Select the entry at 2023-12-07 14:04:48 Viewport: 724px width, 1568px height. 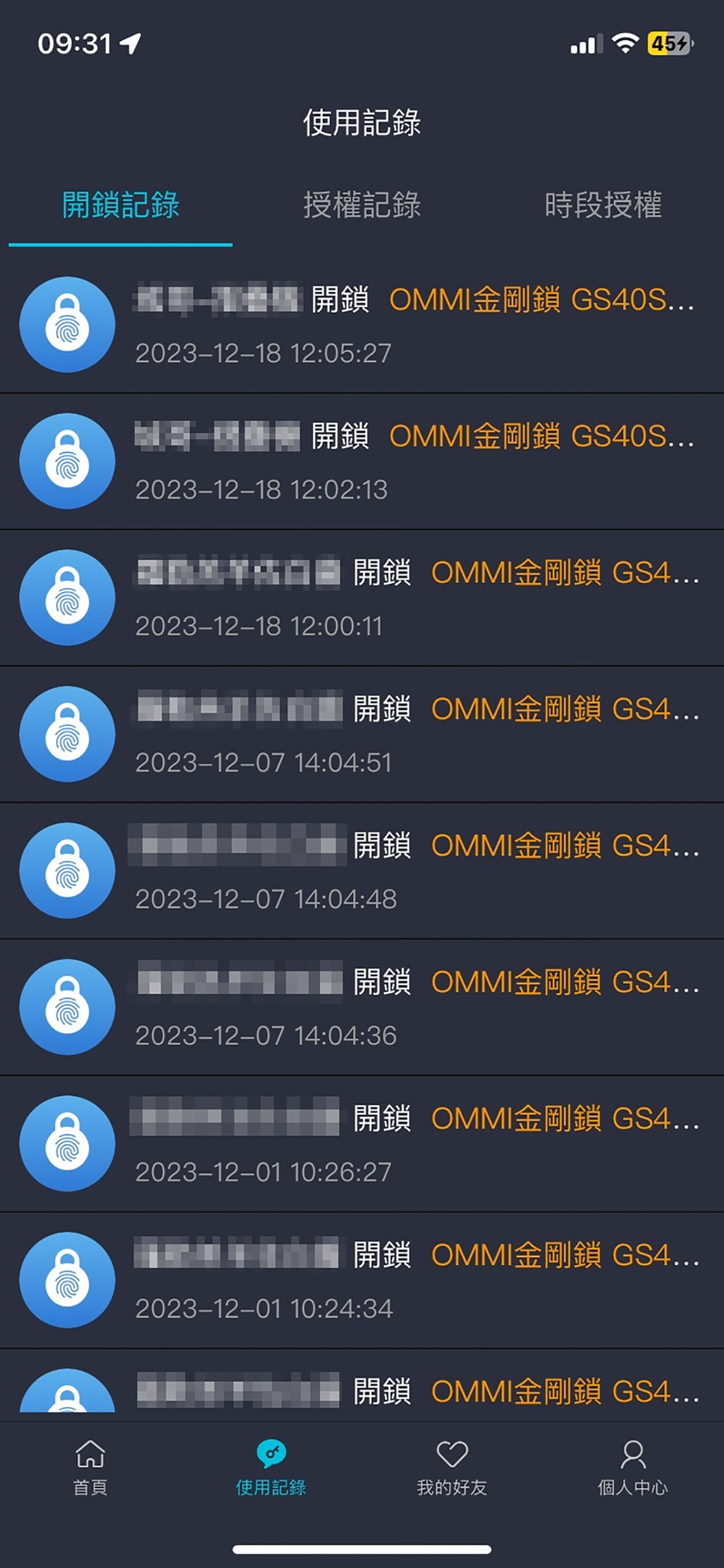(x=362, y=870)
